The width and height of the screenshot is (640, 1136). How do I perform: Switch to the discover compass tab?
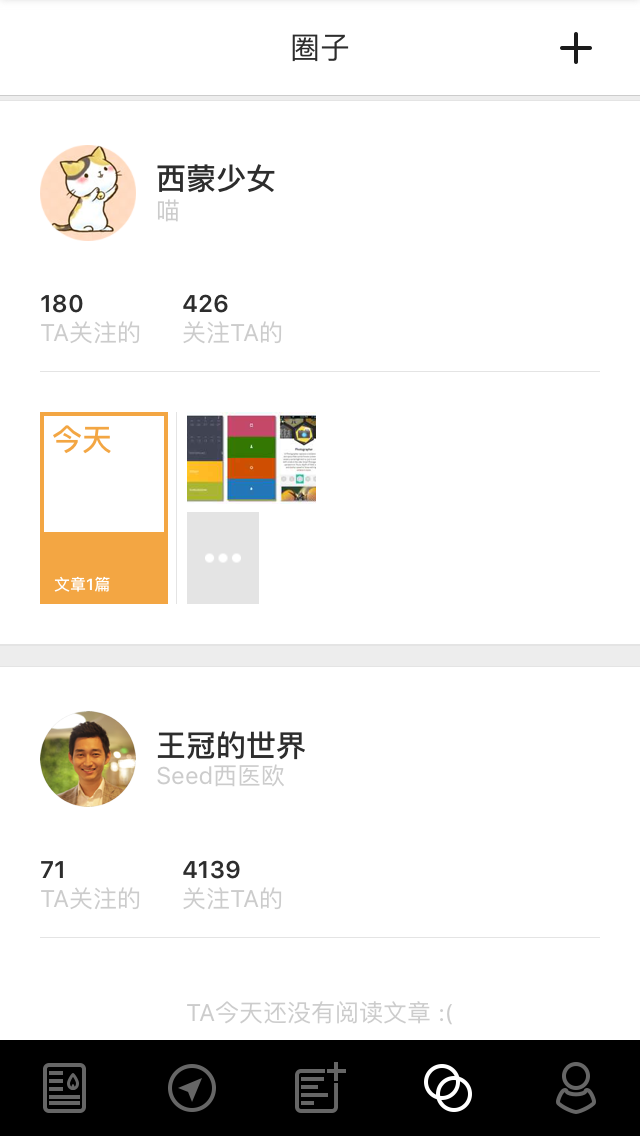(192, 1087)
